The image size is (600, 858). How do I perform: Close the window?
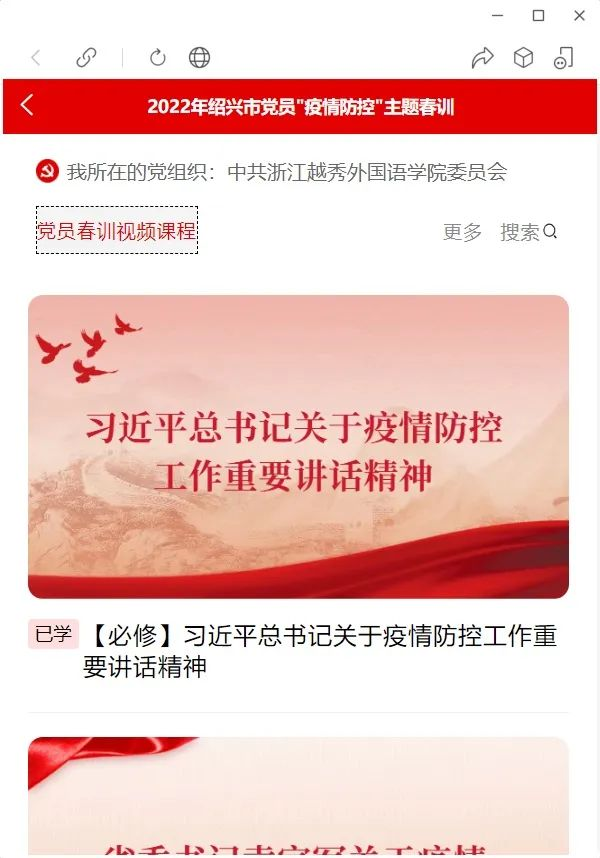[579, 15]
